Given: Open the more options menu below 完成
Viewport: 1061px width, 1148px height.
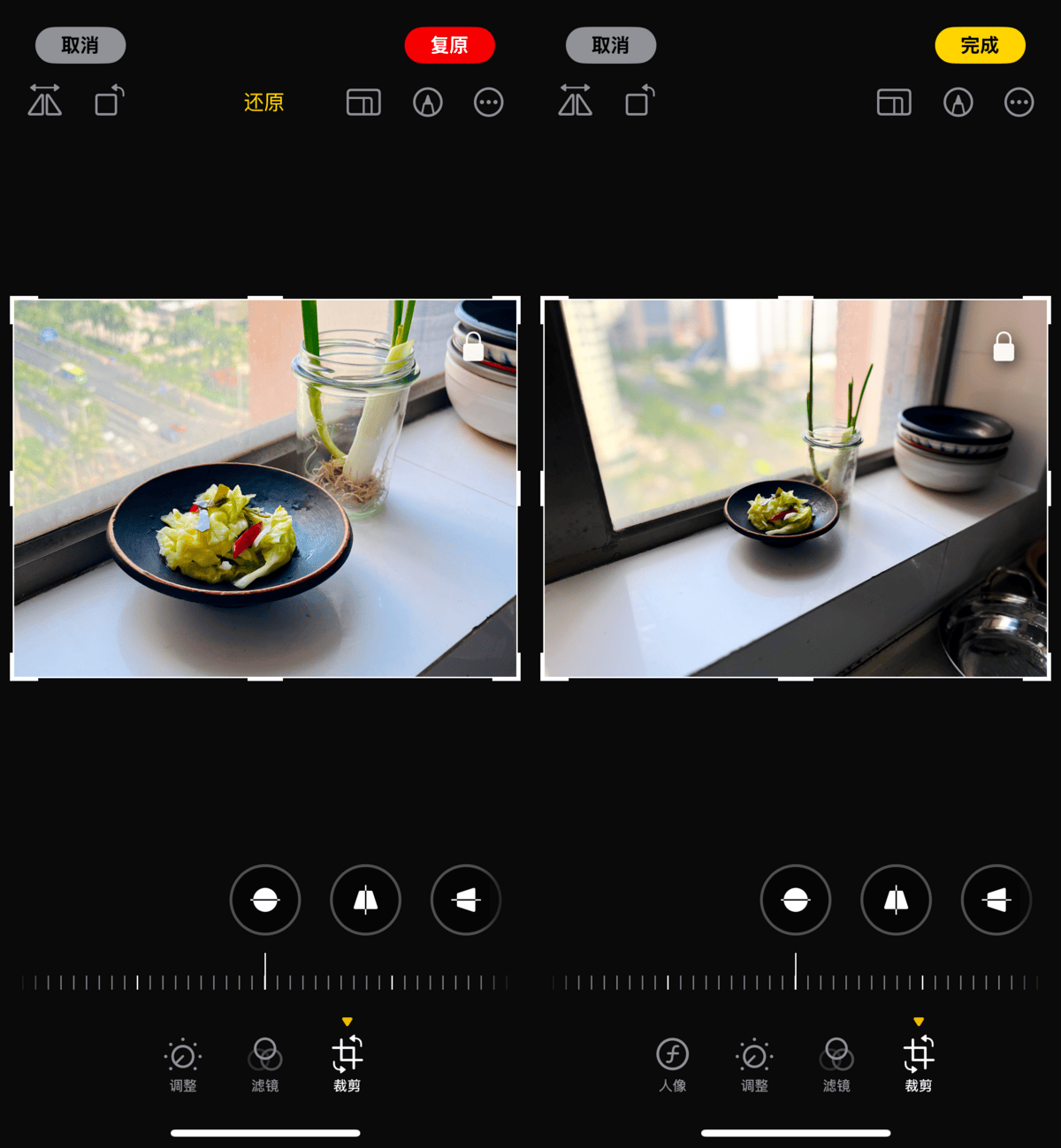Looking at the screenshot, I should point(1019,103).
